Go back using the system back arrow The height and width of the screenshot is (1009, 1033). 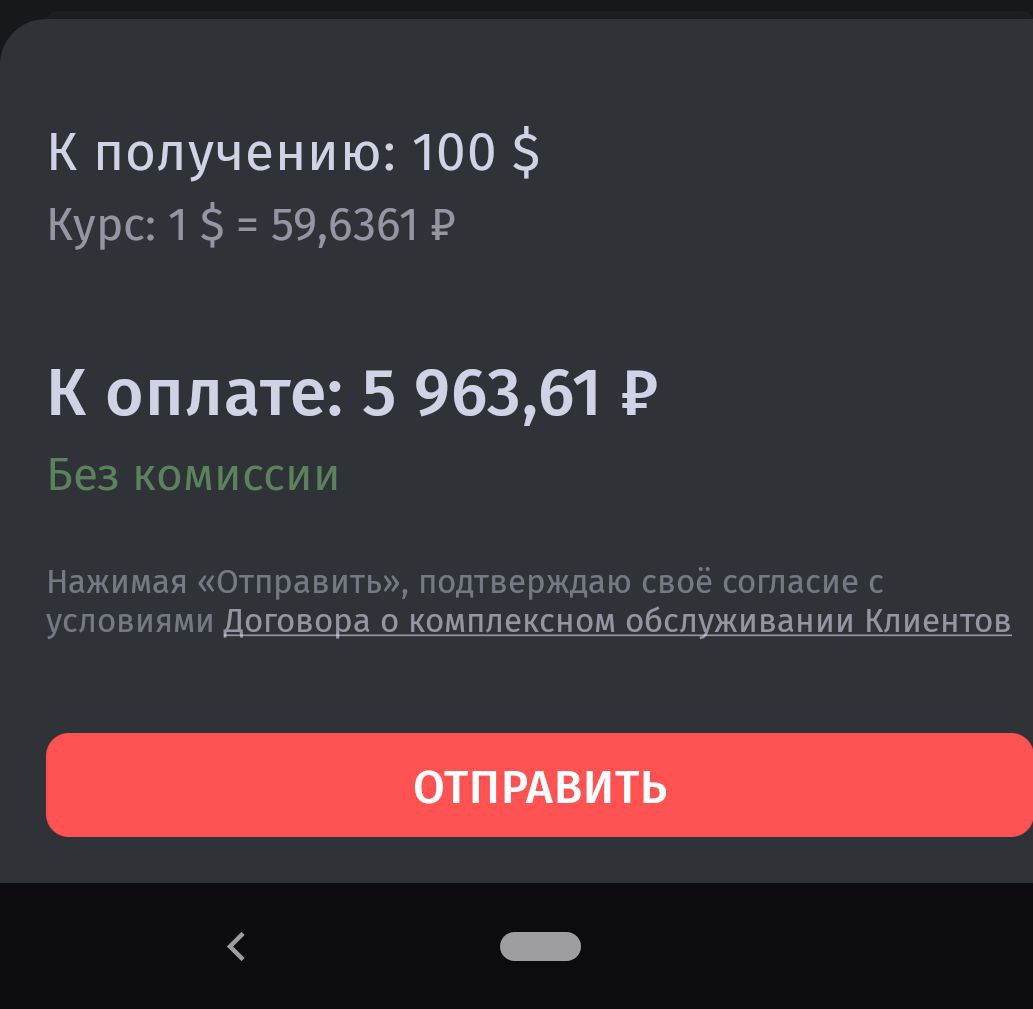236,946
